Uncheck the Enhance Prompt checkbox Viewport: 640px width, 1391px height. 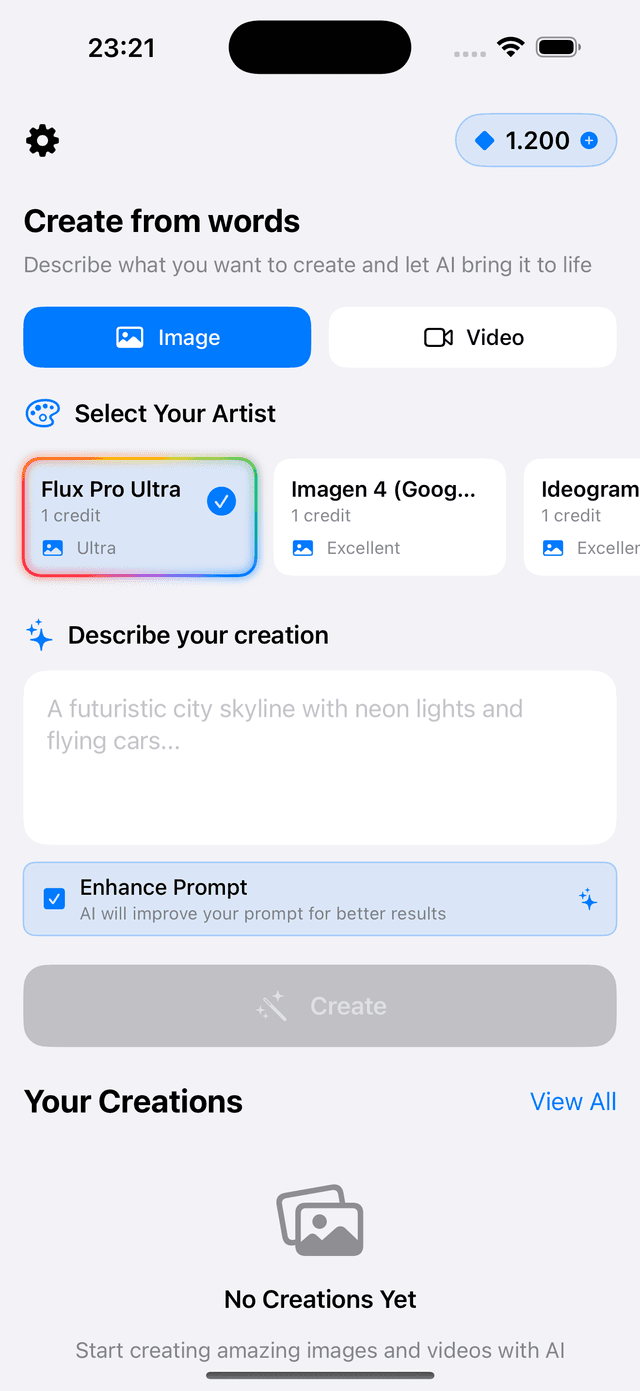[55, 899]
